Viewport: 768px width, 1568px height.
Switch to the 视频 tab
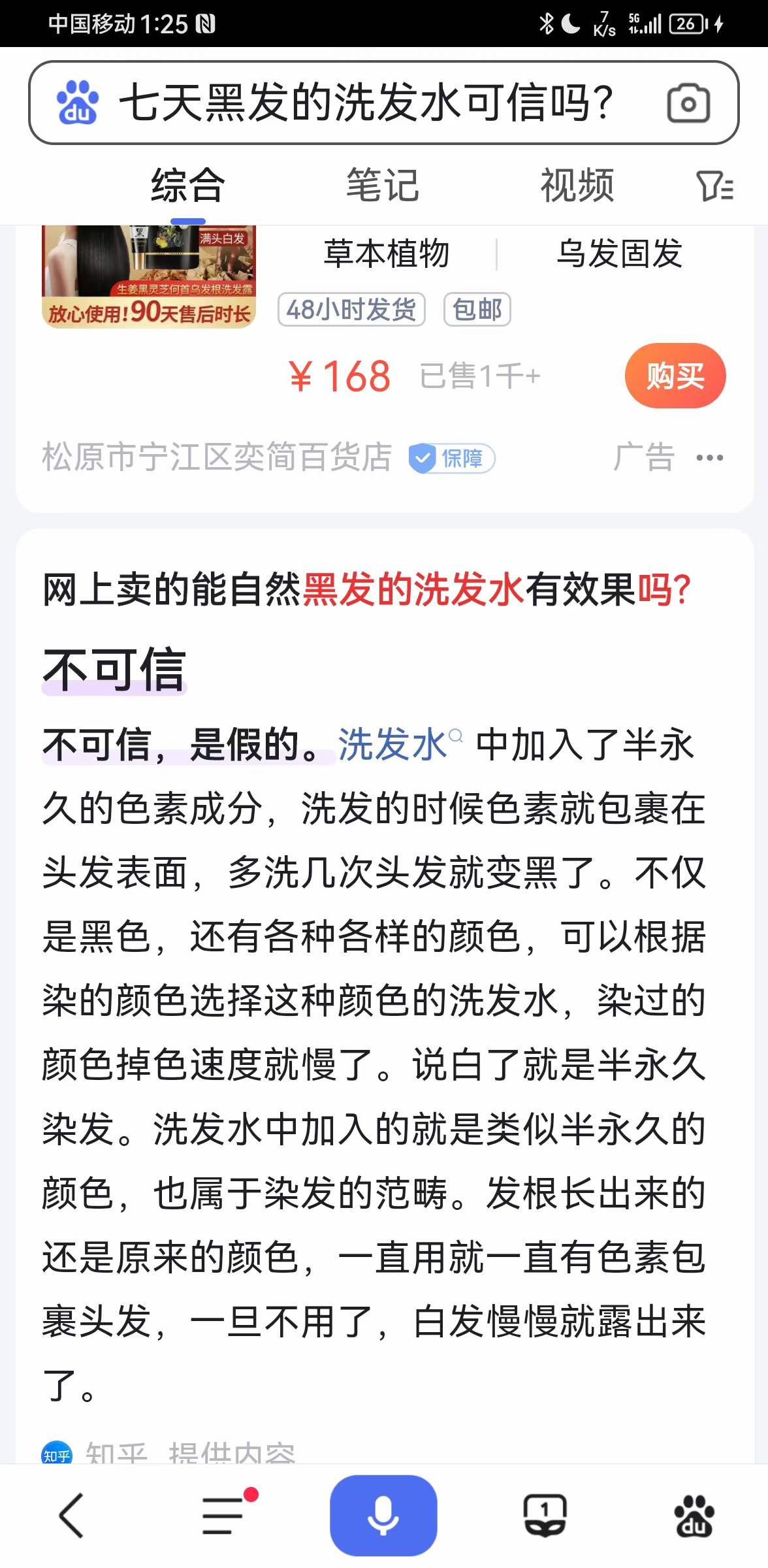tap(577, 185)
